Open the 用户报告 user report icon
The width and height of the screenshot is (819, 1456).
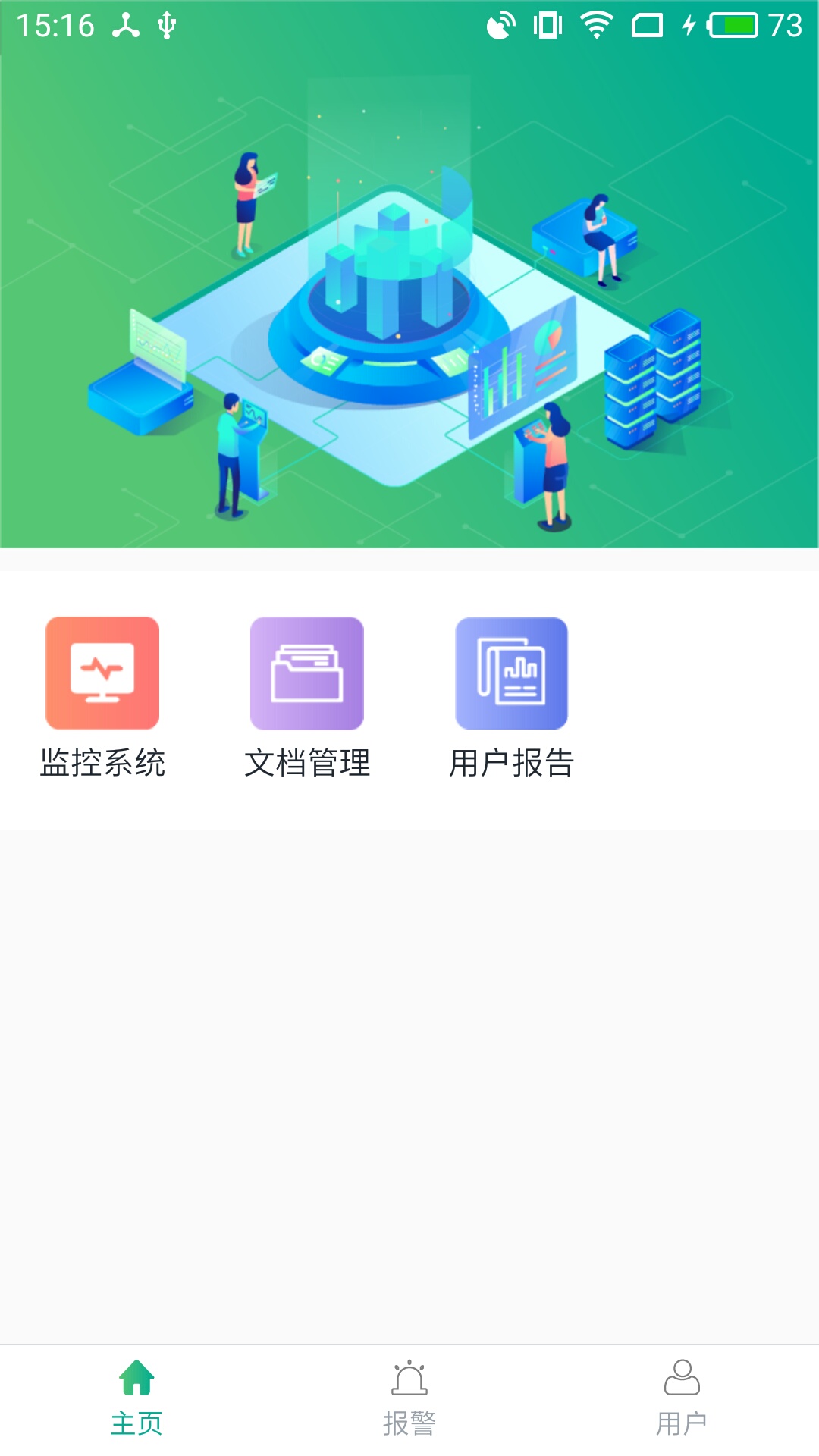pyautogui.click(x=510, y=673)
